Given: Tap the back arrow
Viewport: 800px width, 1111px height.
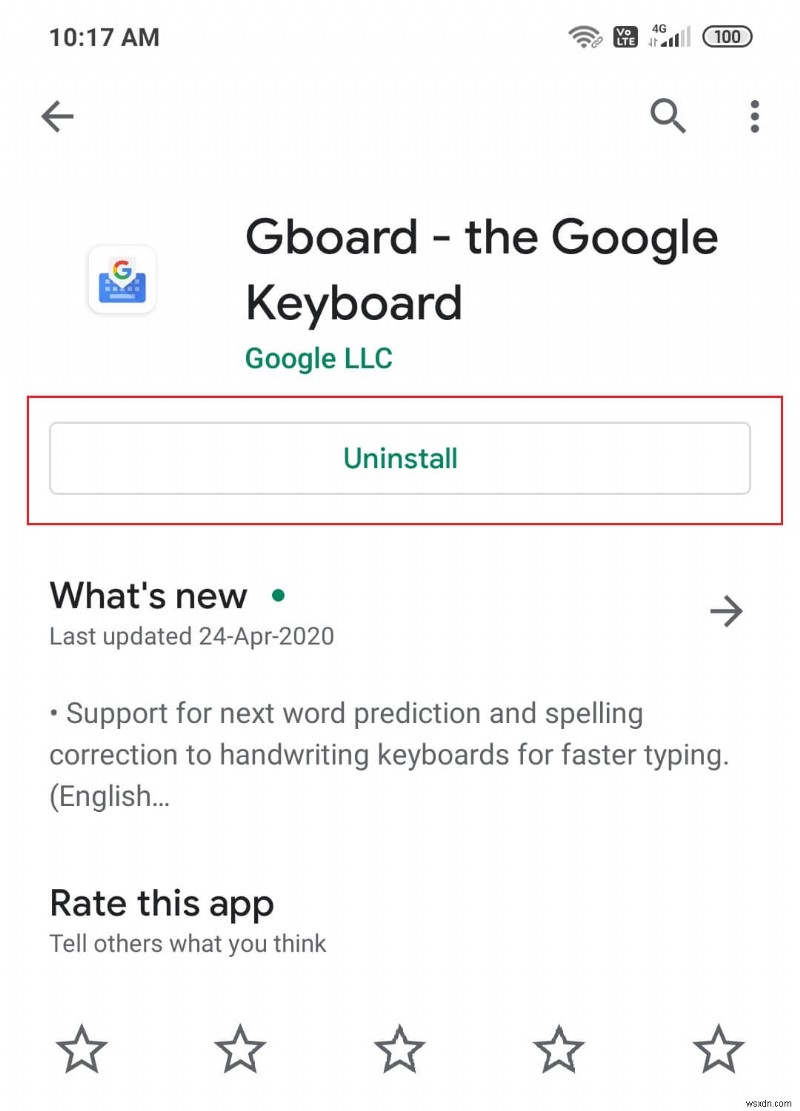Looking at the screenshot, I should (57, 117).
